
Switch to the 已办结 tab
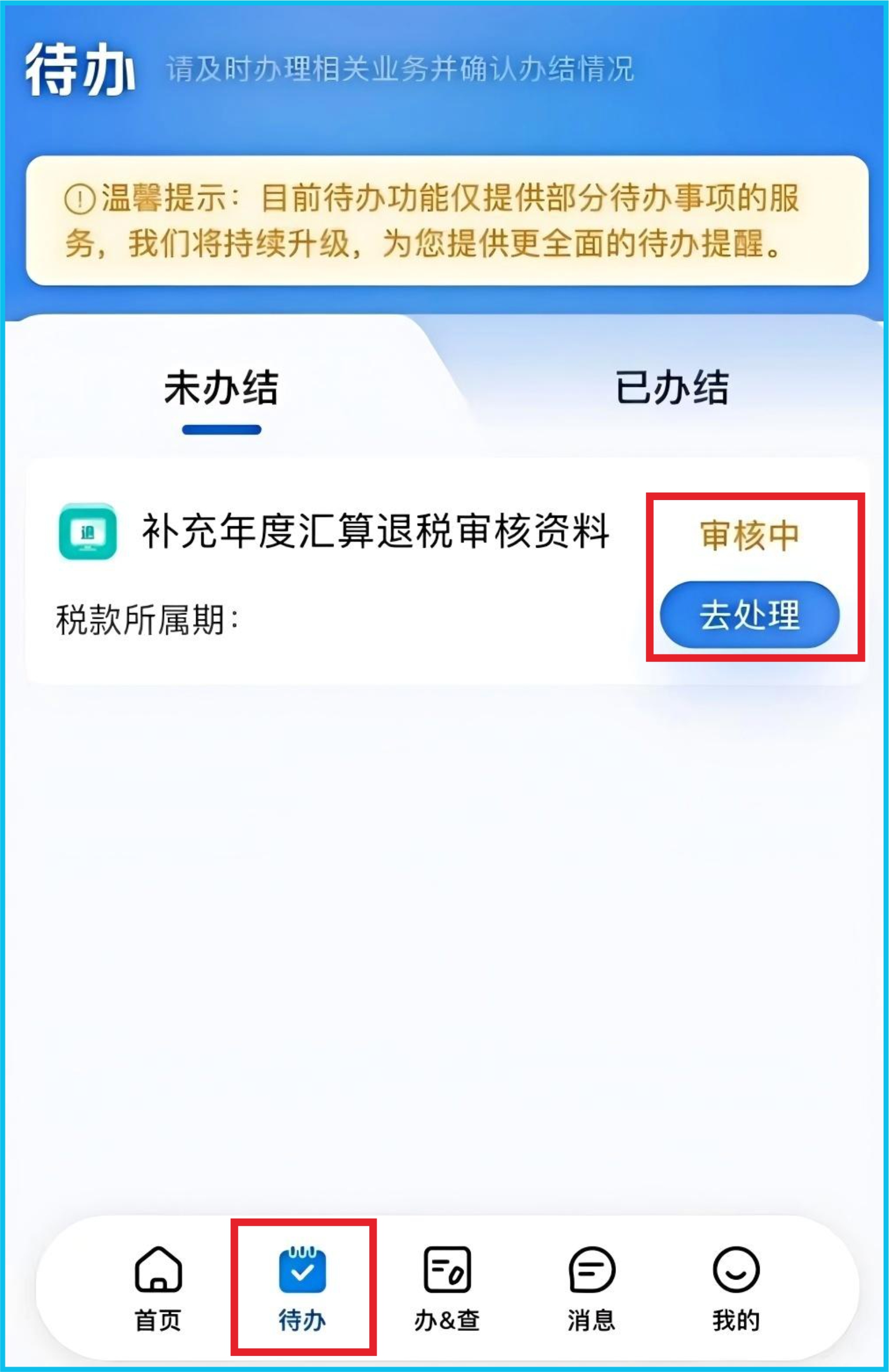[x=672, y=387]
